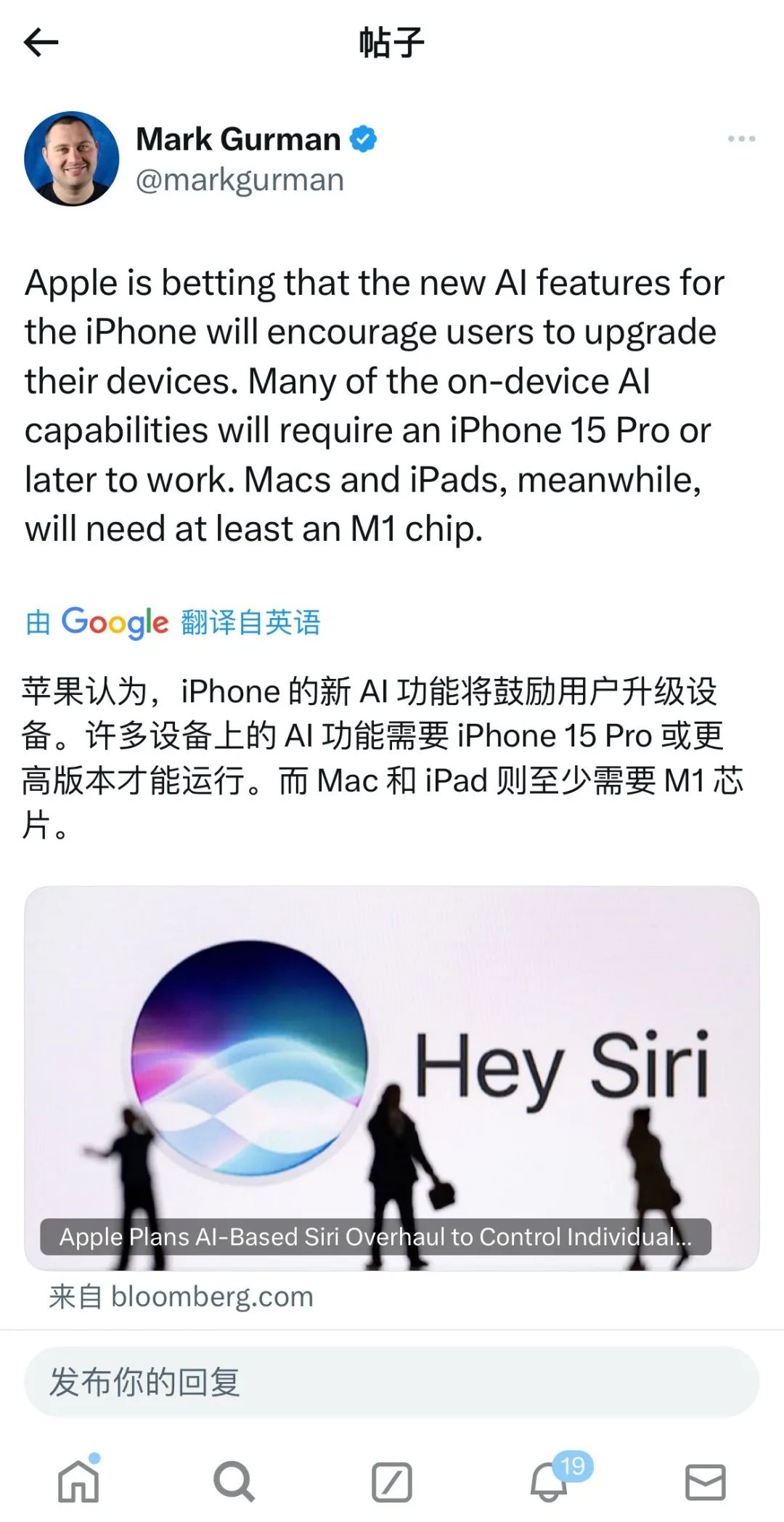The image size is (784, 1522).
Task: Switch to the Home tab
Action: pyautogui.click(x=78, y=1481)
